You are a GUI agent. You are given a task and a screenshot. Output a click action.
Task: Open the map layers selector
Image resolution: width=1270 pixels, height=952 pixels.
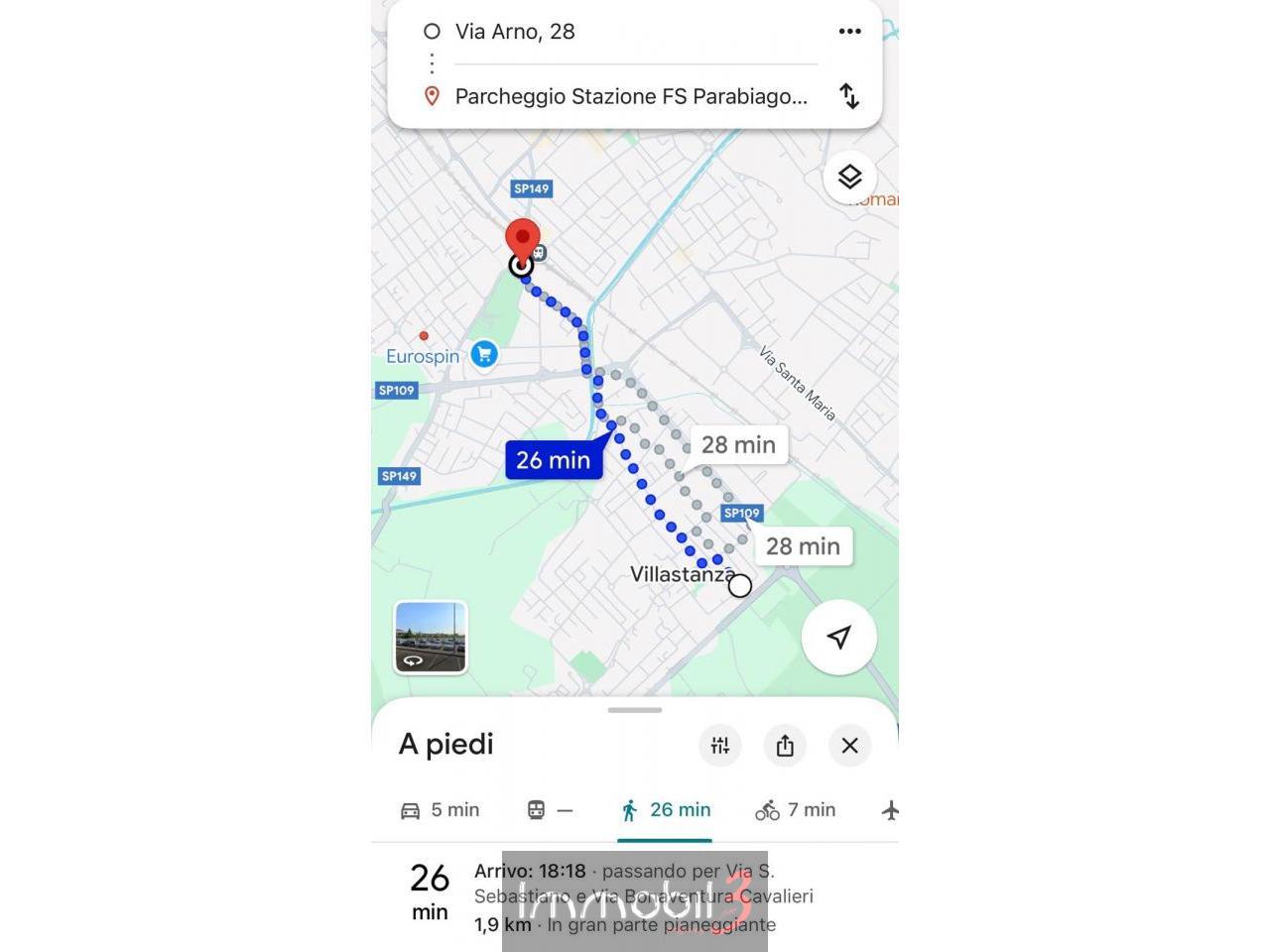pyautogui.click(x=849, y=178)
